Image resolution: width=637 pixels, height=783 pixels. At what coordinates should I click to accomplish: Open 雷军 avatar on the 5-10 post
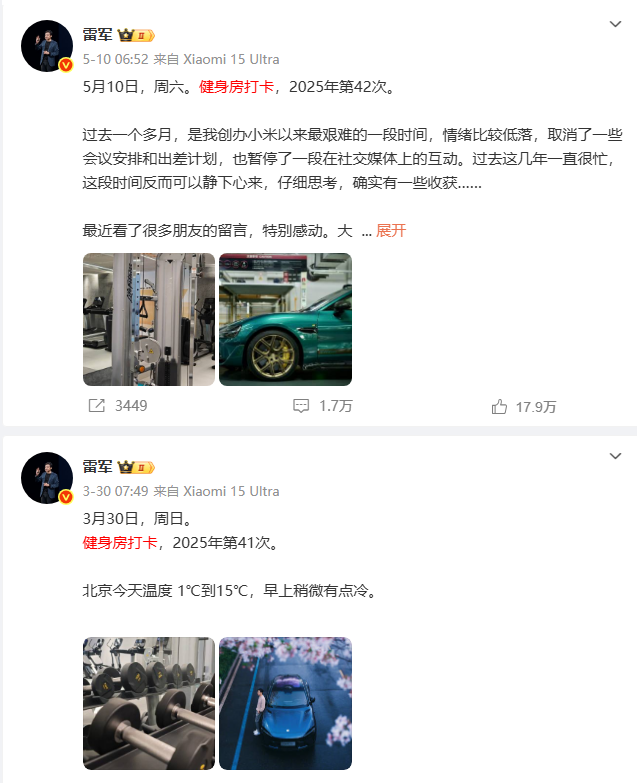(47, 46)
